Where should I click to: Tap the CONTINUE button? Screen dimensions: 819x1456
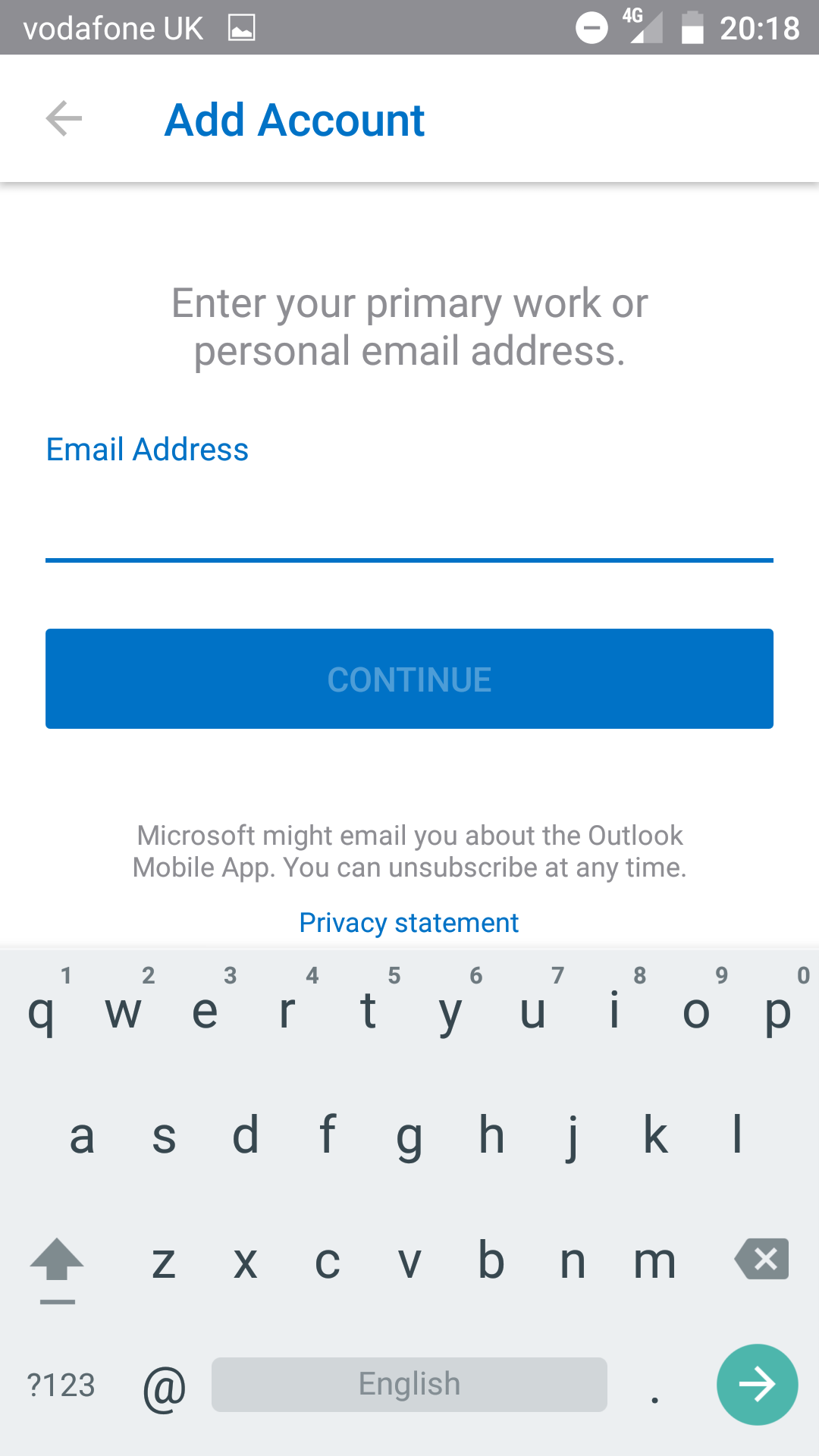(409, 679)
